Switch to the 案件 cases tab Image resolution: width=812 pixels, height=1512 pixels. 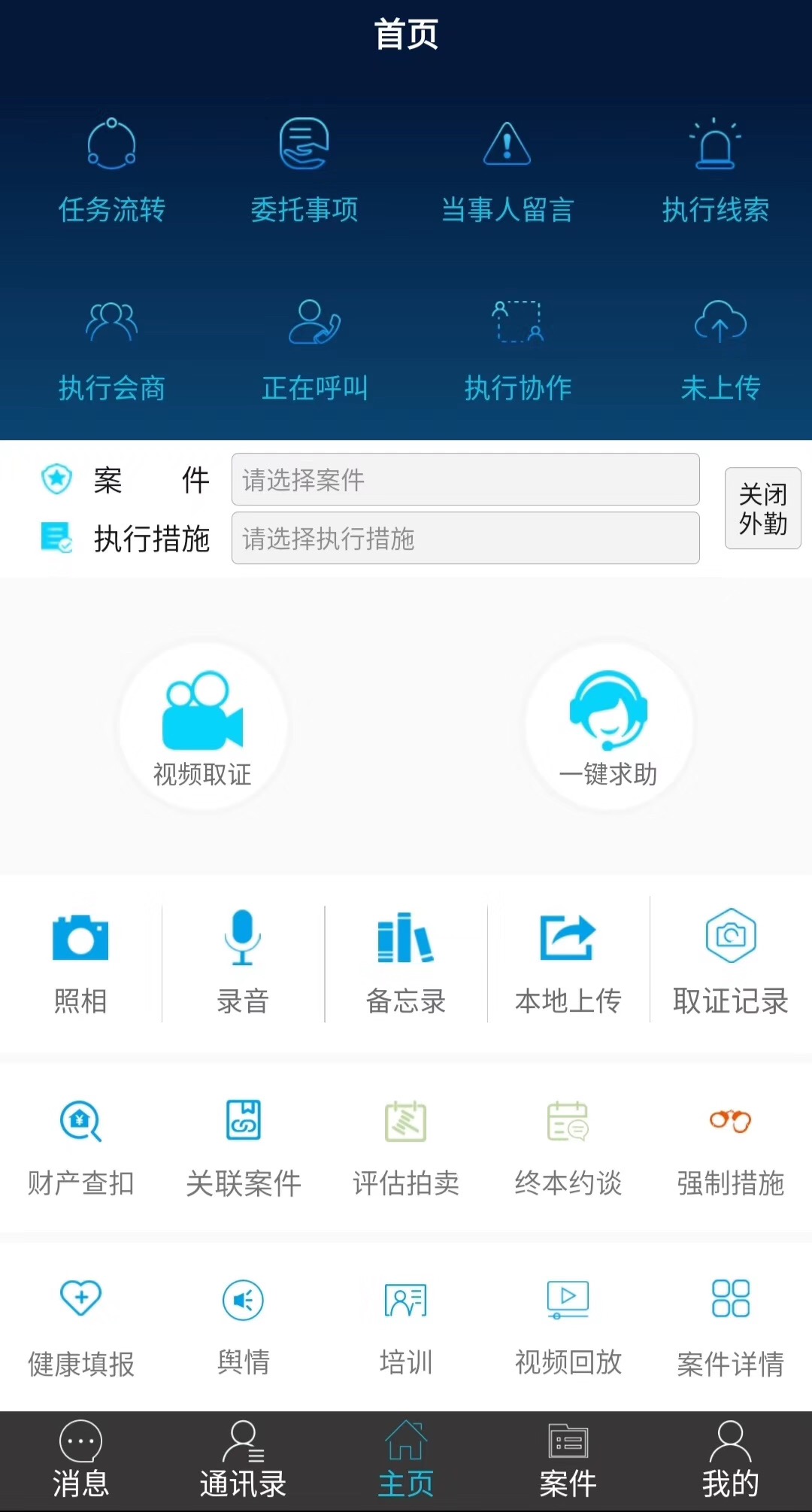click(x=568, y=1459)
